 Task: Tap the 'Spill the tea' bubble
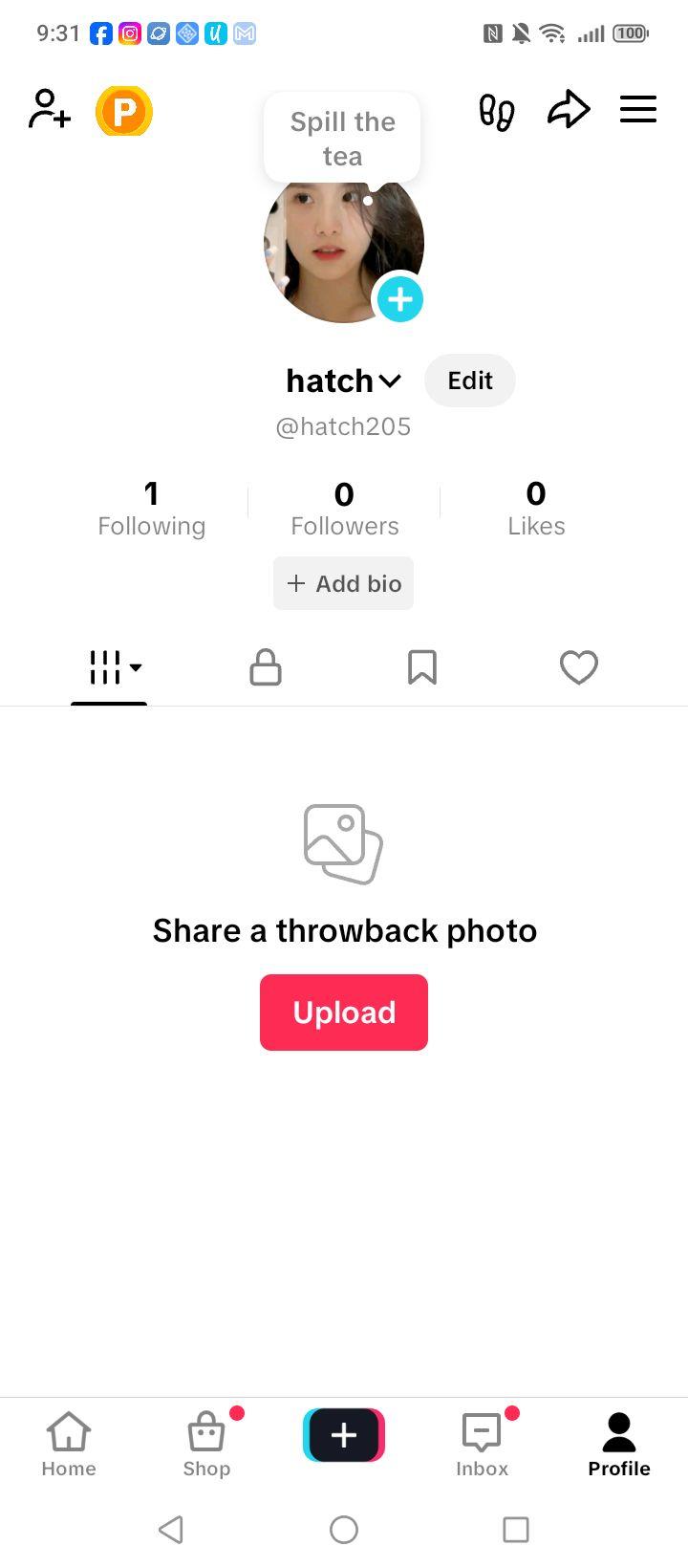342,139
